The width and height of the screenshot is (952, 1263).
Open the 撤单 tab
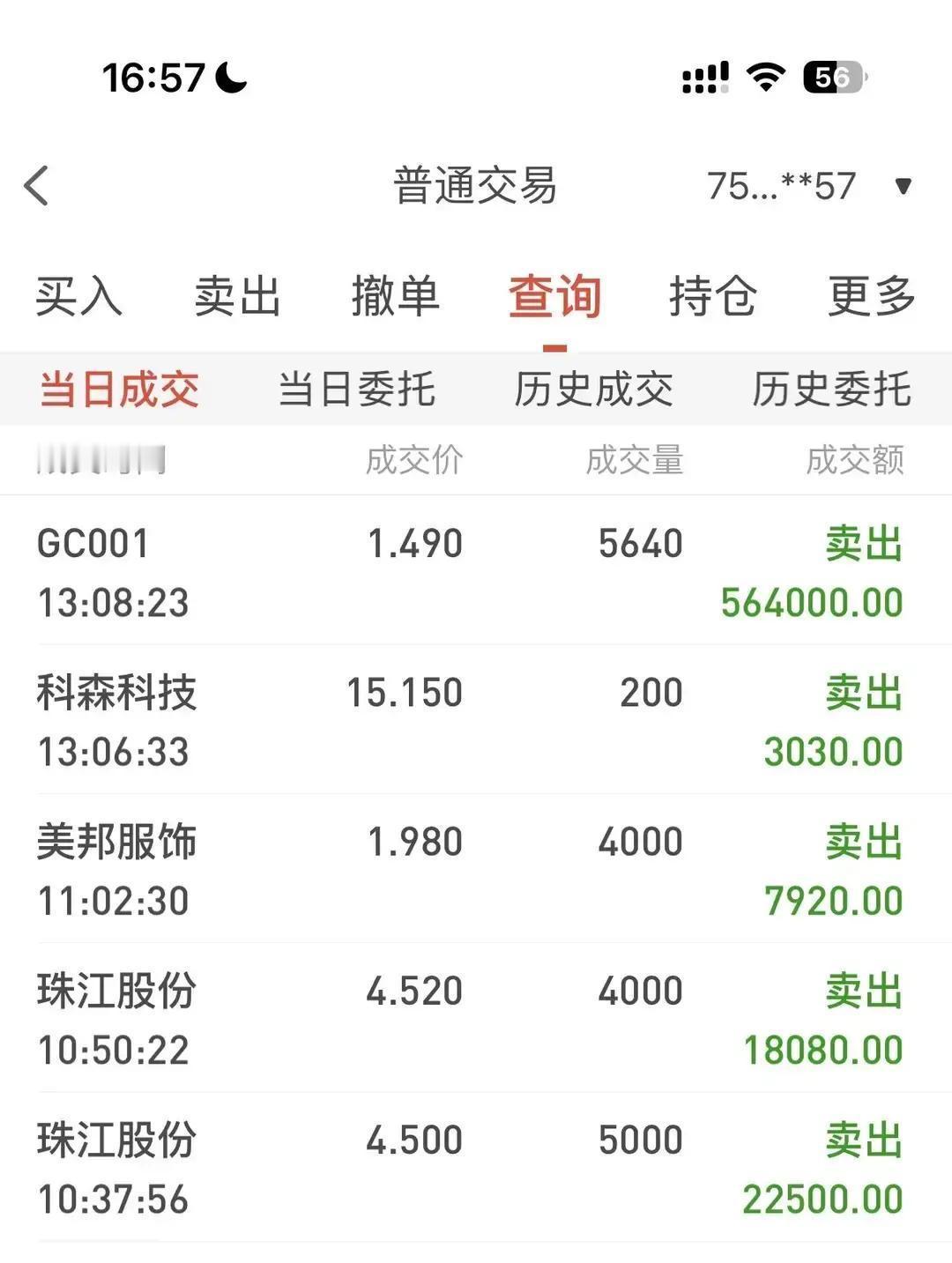pos(395,296)
